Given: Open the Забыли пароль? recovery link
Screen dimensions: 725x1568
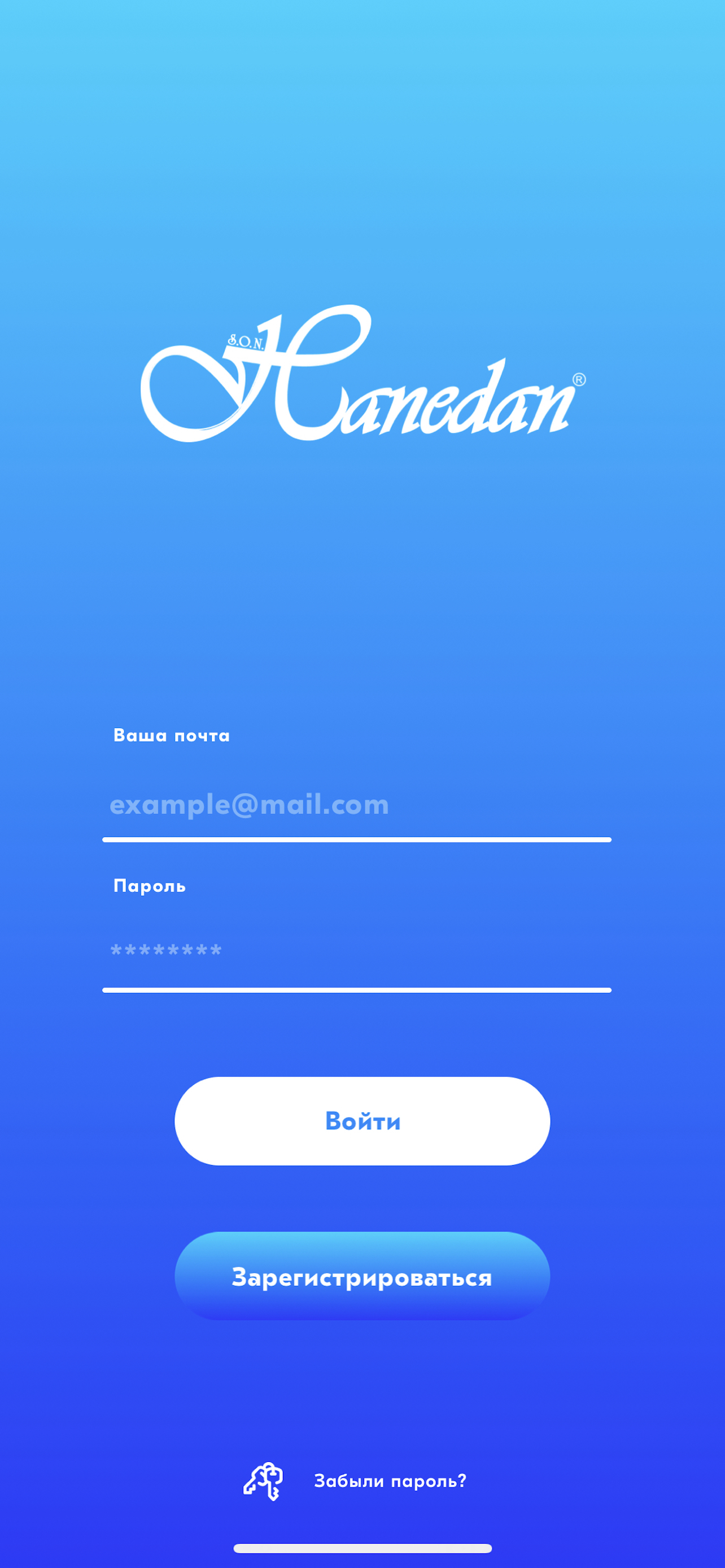Looking at the screenshot, I should [390, 1481].
